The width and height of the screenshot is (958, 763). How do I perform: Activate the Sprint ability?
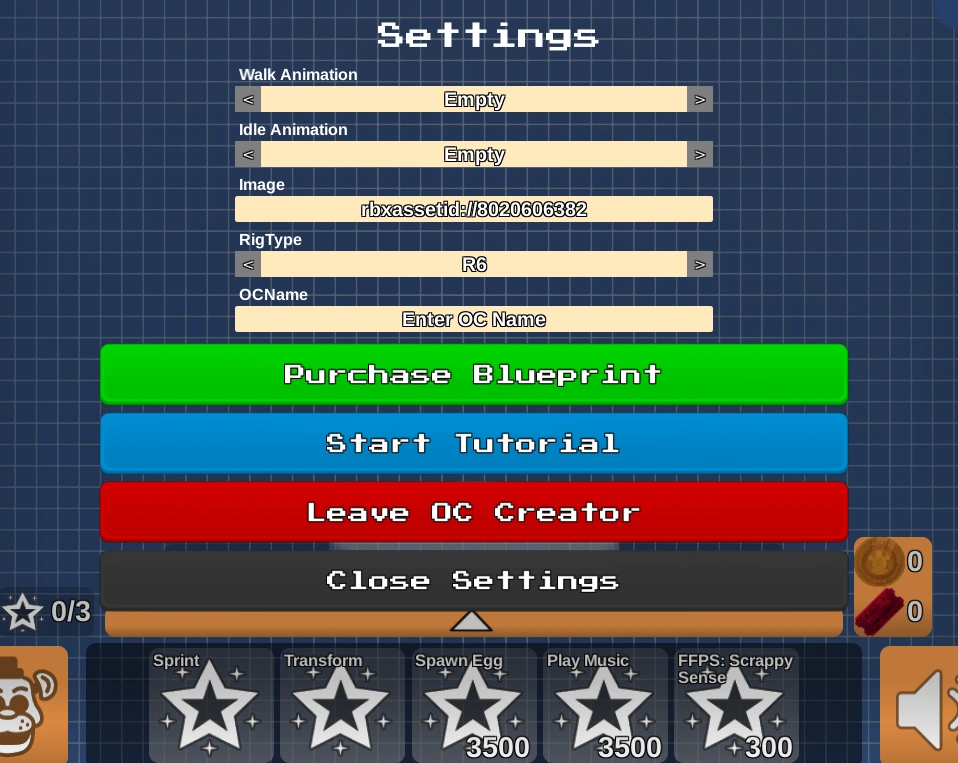[x=211, y=705]
